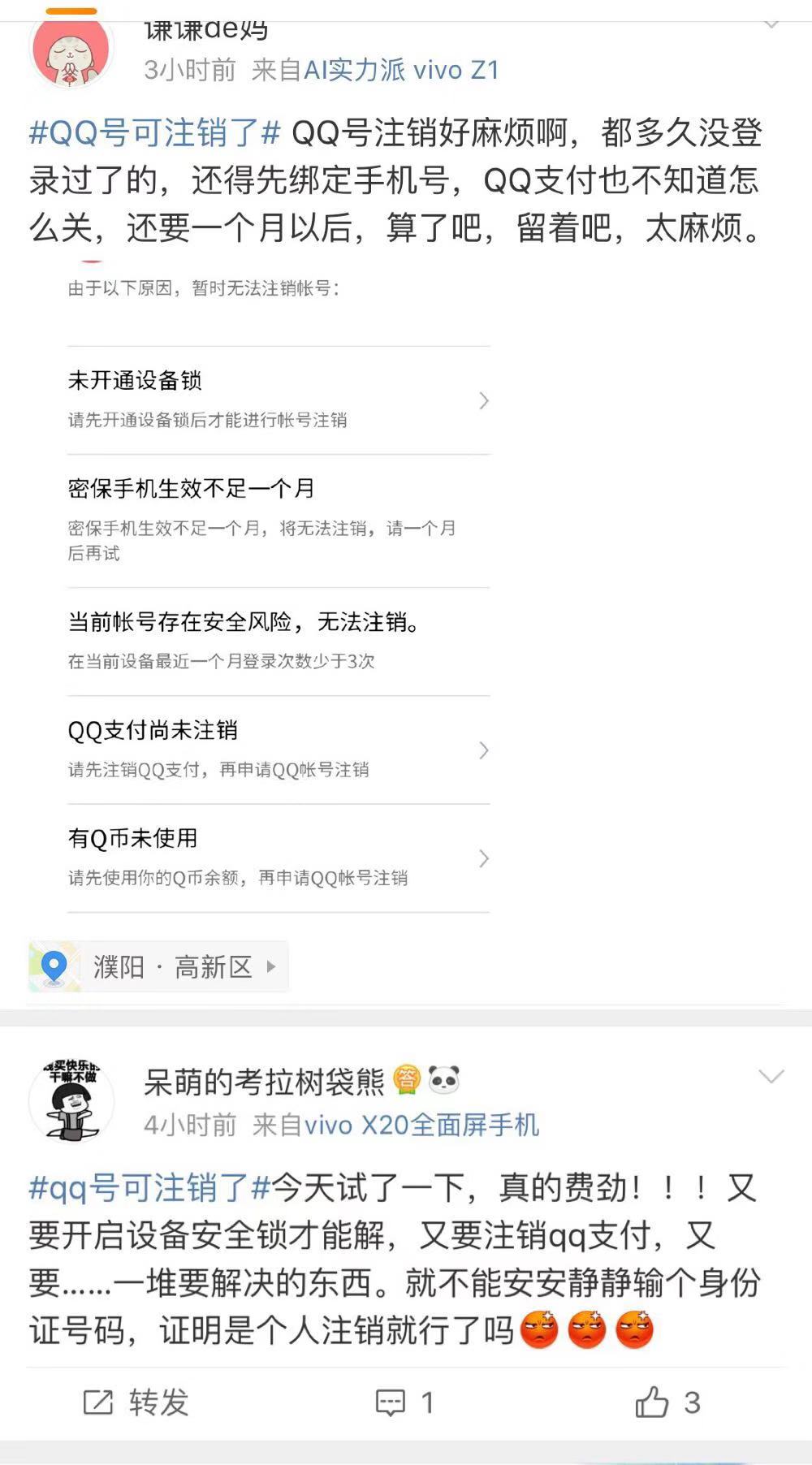
Task: Expand the 未开通设备锁 item chevron
Action: click(485, 401)
